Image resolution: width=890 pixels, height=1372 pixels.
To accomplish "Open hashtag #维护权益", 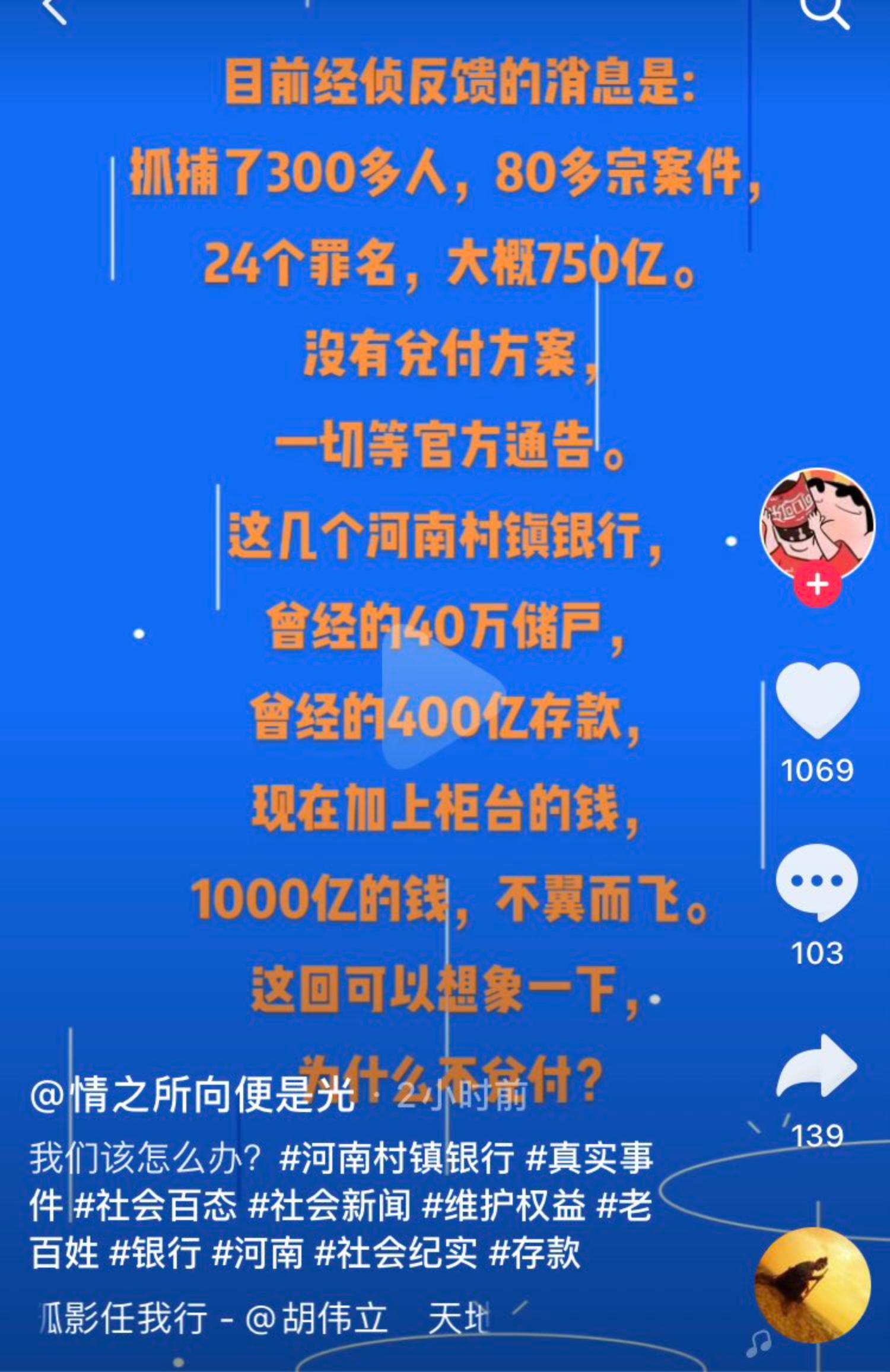I will (x=504, y=1205).
